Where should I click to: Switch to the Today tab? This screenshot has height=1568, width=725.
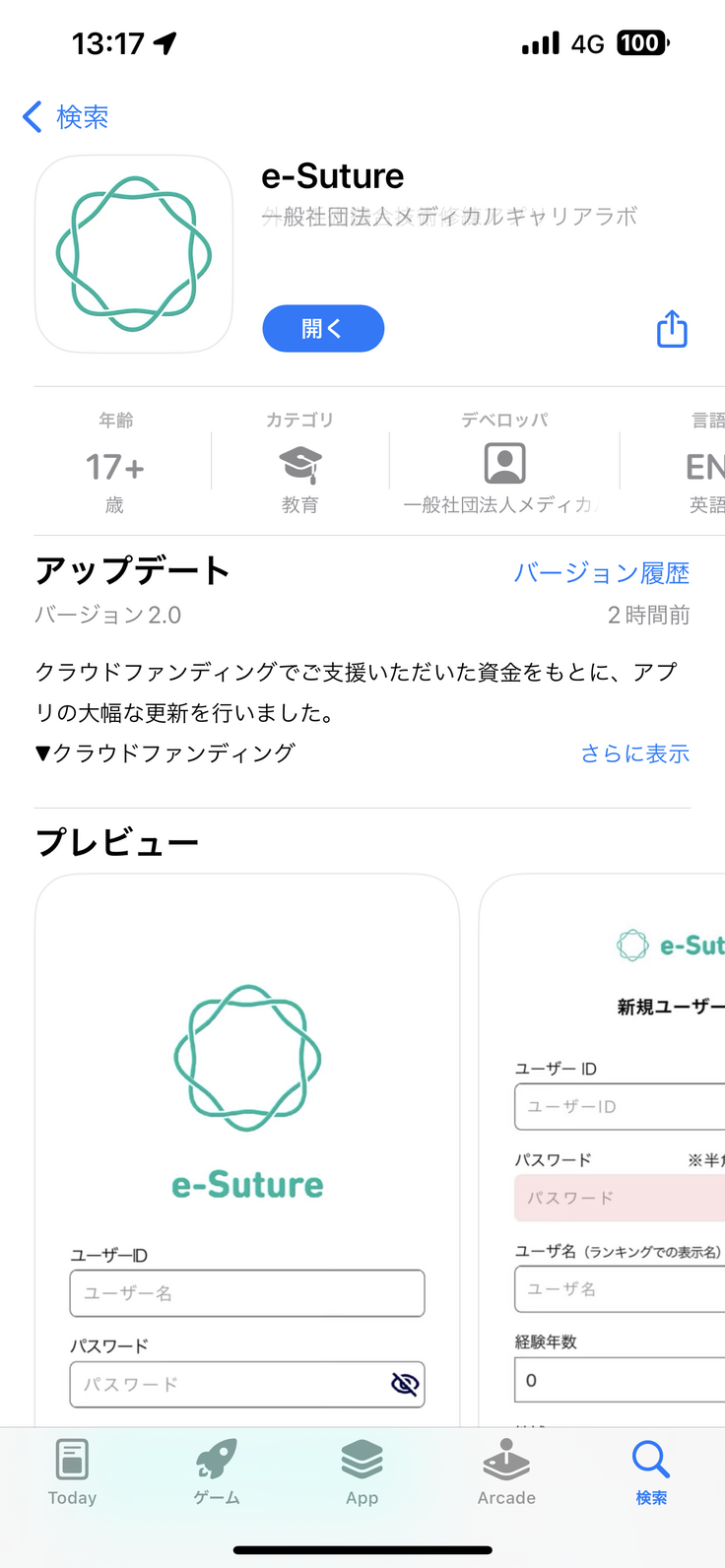(72, 1471)
